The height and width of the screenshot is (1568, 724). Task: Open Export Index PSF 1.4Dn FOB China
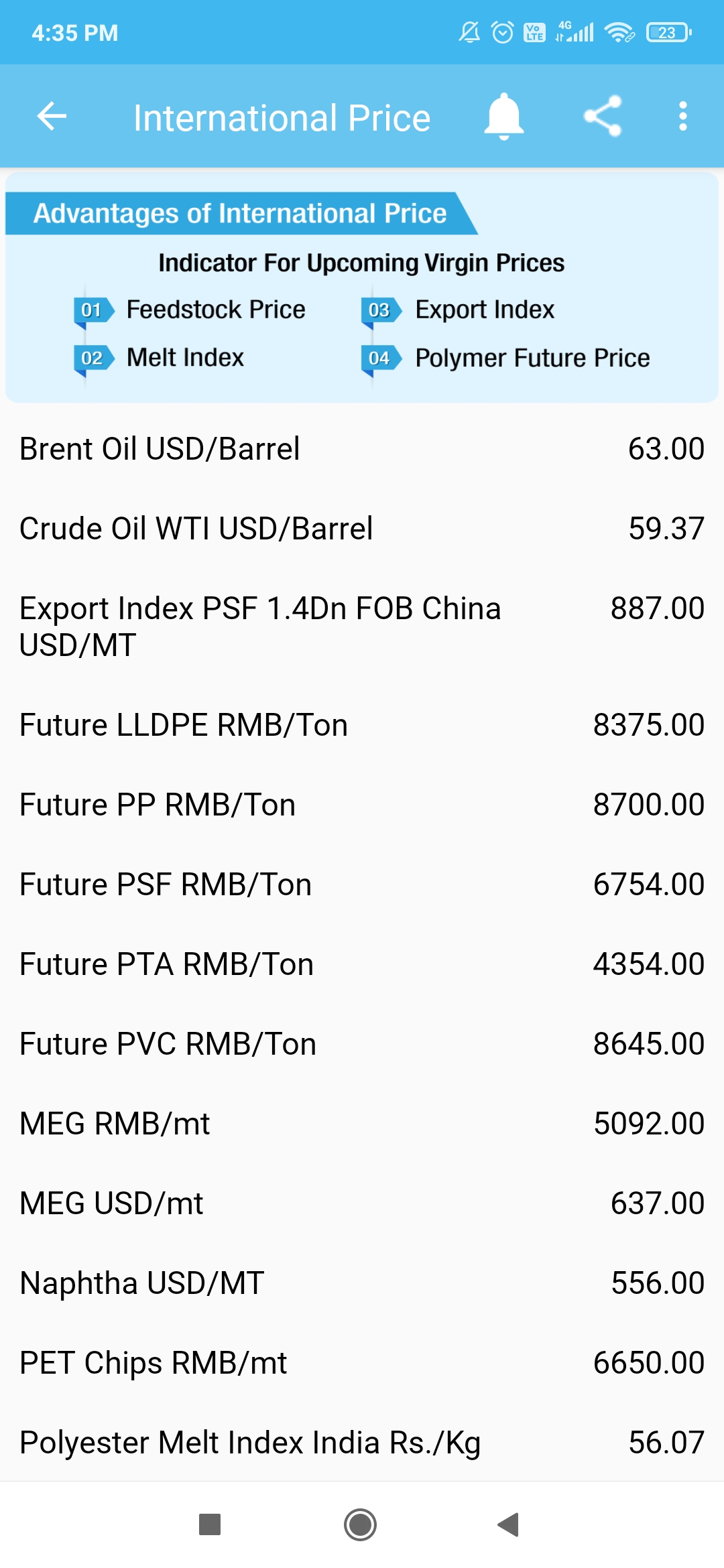pos(362,627)
